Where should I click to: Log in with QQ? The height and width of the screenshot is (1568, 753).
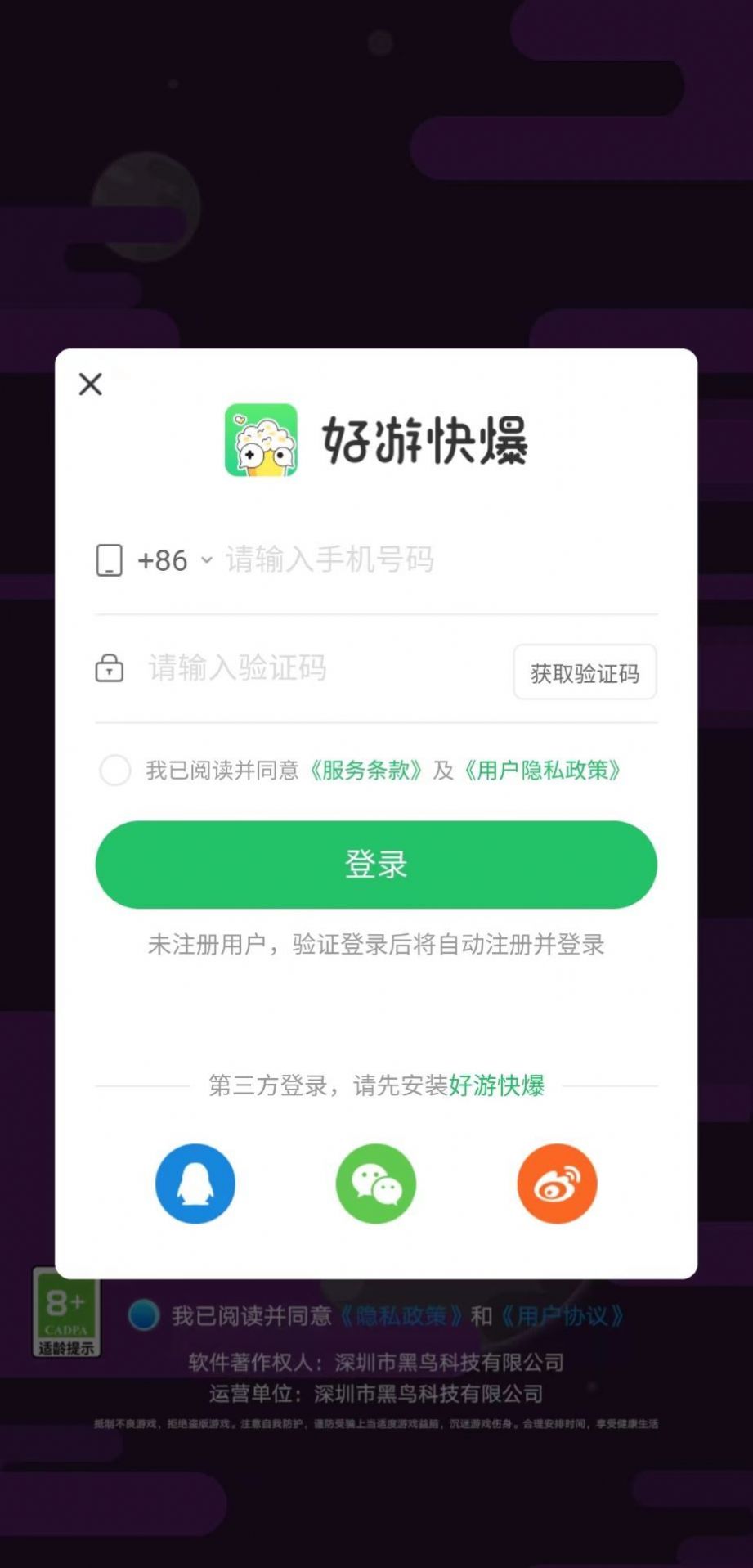coord(195,1184)
